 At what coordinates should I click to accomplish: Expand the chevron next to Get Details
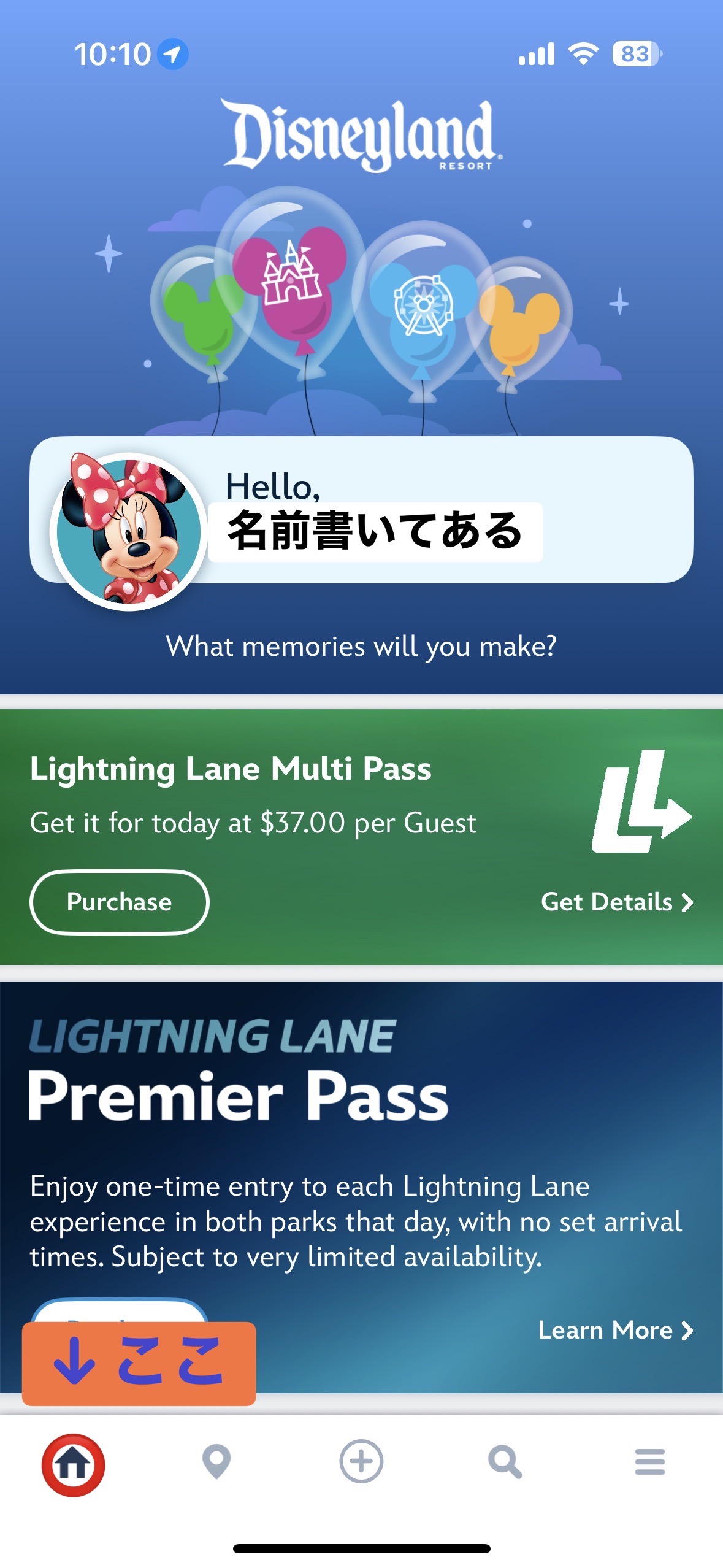(x=687, y=902)
